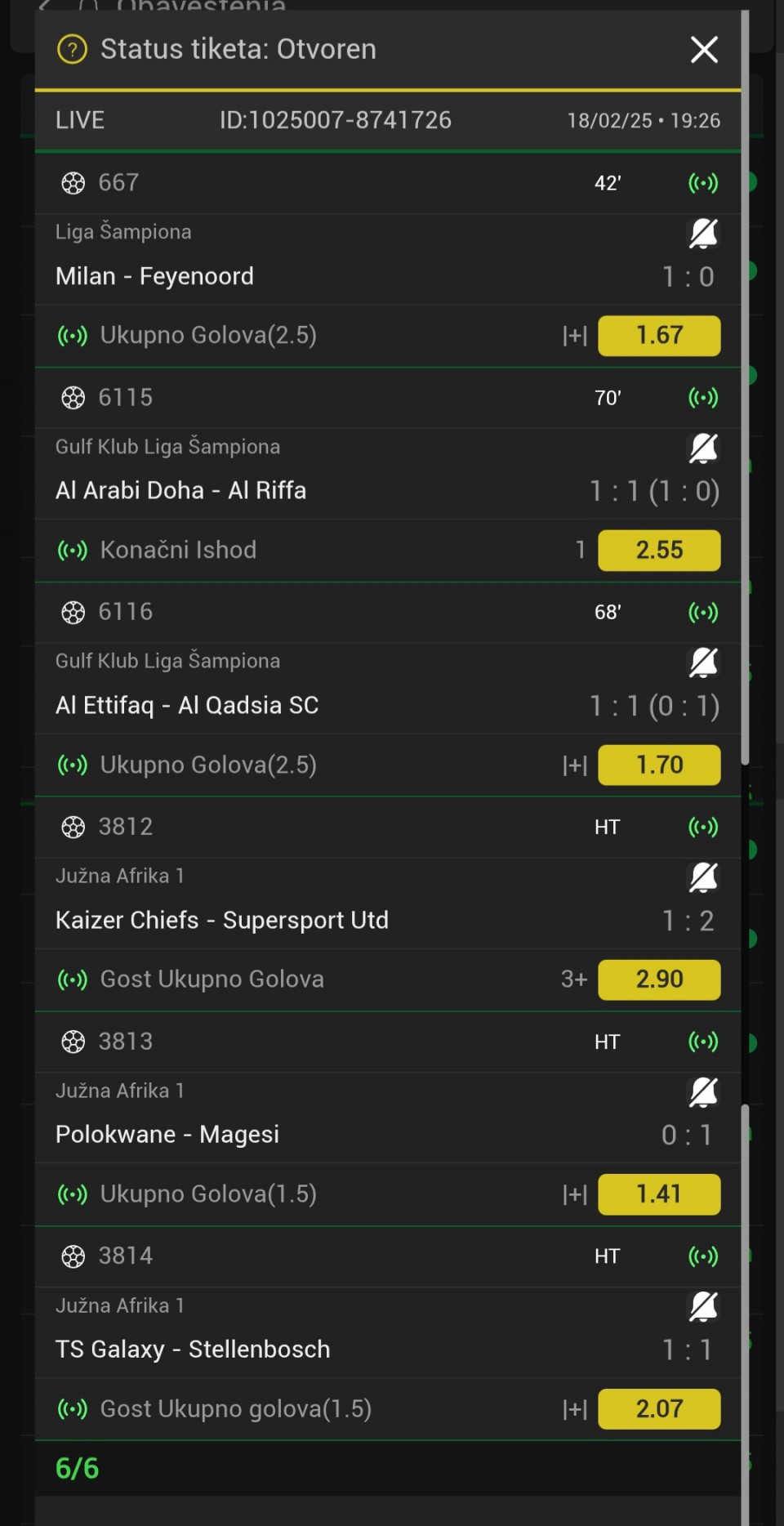Open the Polokwane - Magesi match

pos(167,1134)
